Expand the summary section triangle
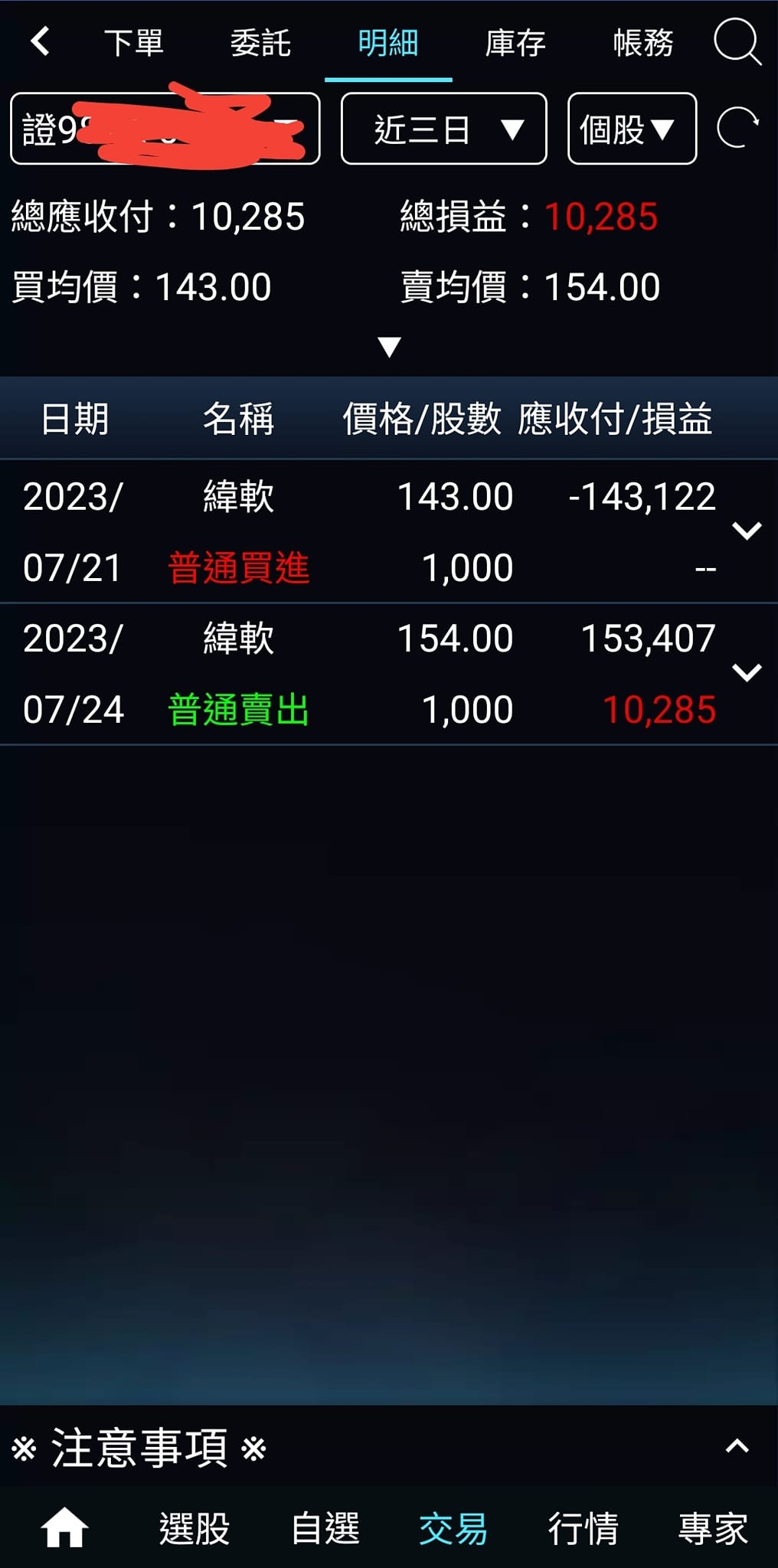The height and width of the screenshot is (1568, 778). coord(389,347)
